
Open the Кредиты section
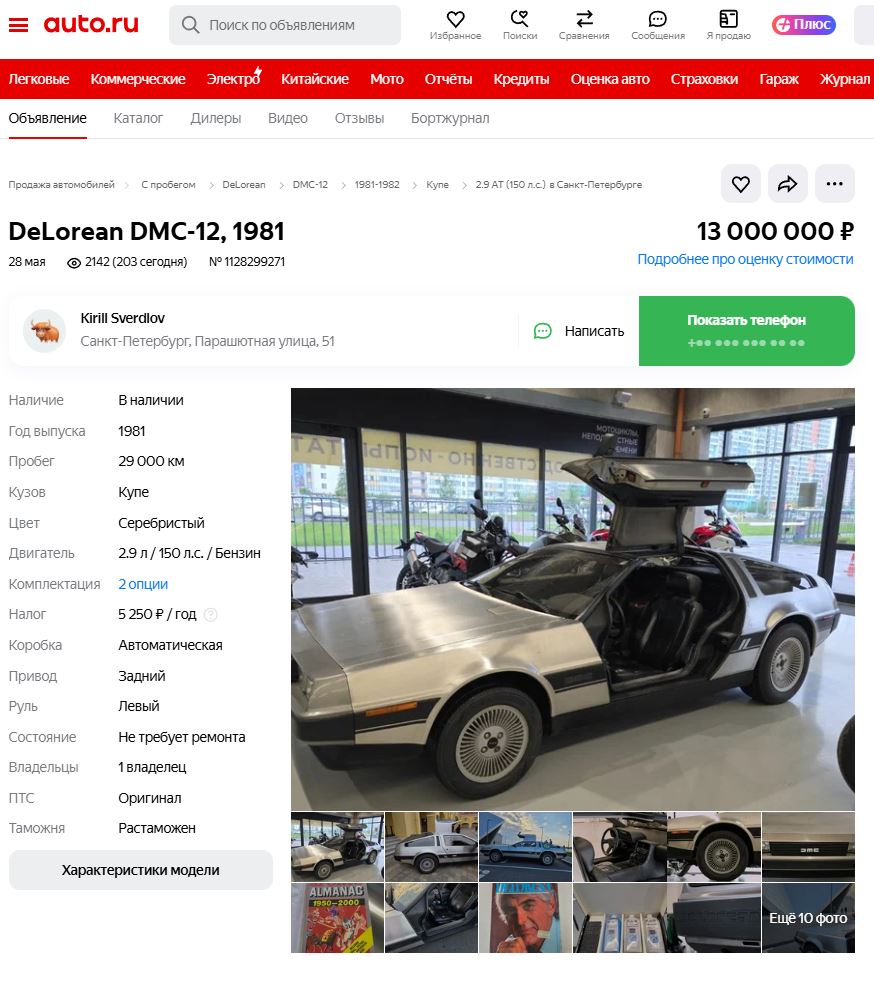pos(521,79)
